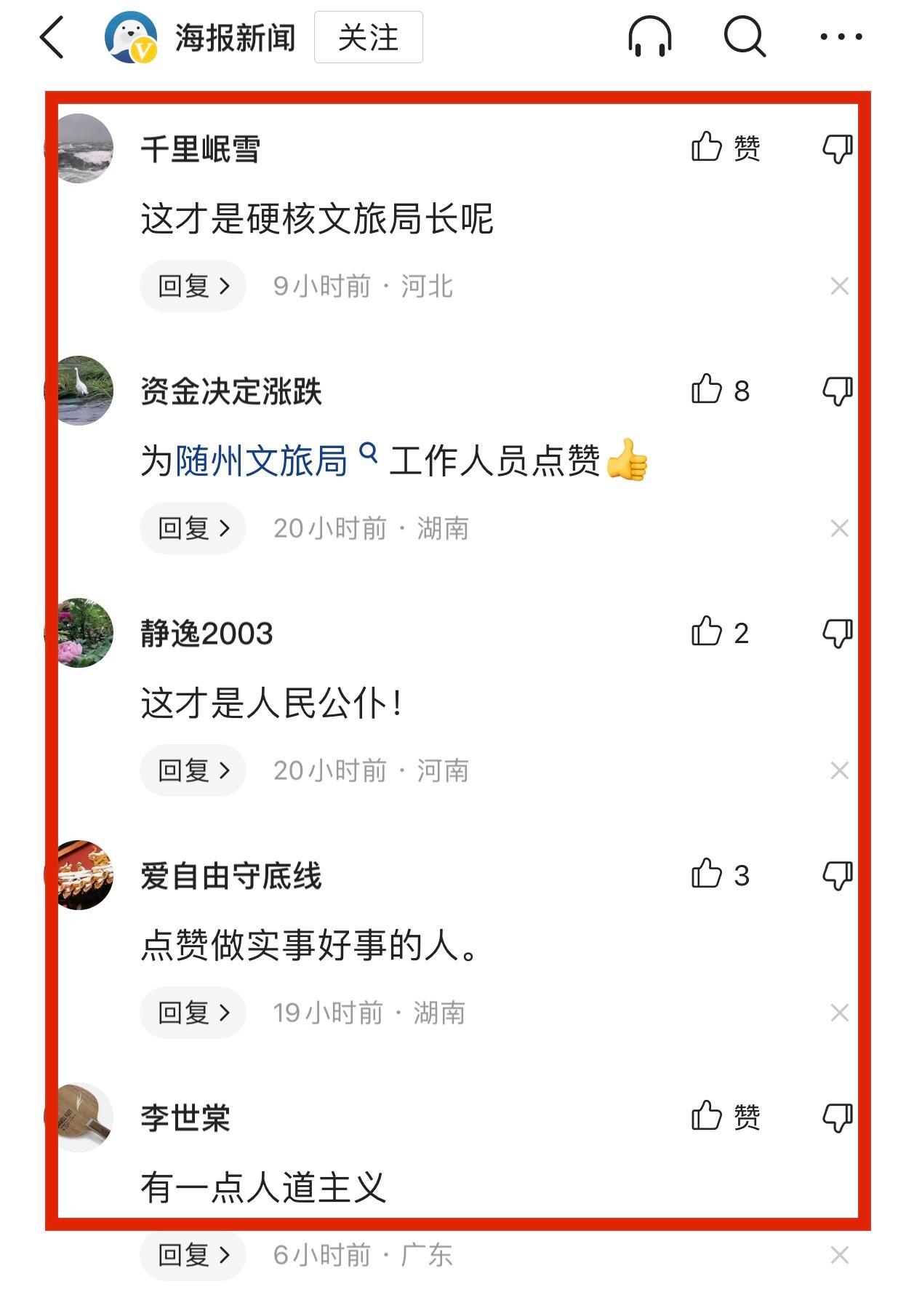
Task: Reply to 李世棠's comment
Action: coord(193,1255)
